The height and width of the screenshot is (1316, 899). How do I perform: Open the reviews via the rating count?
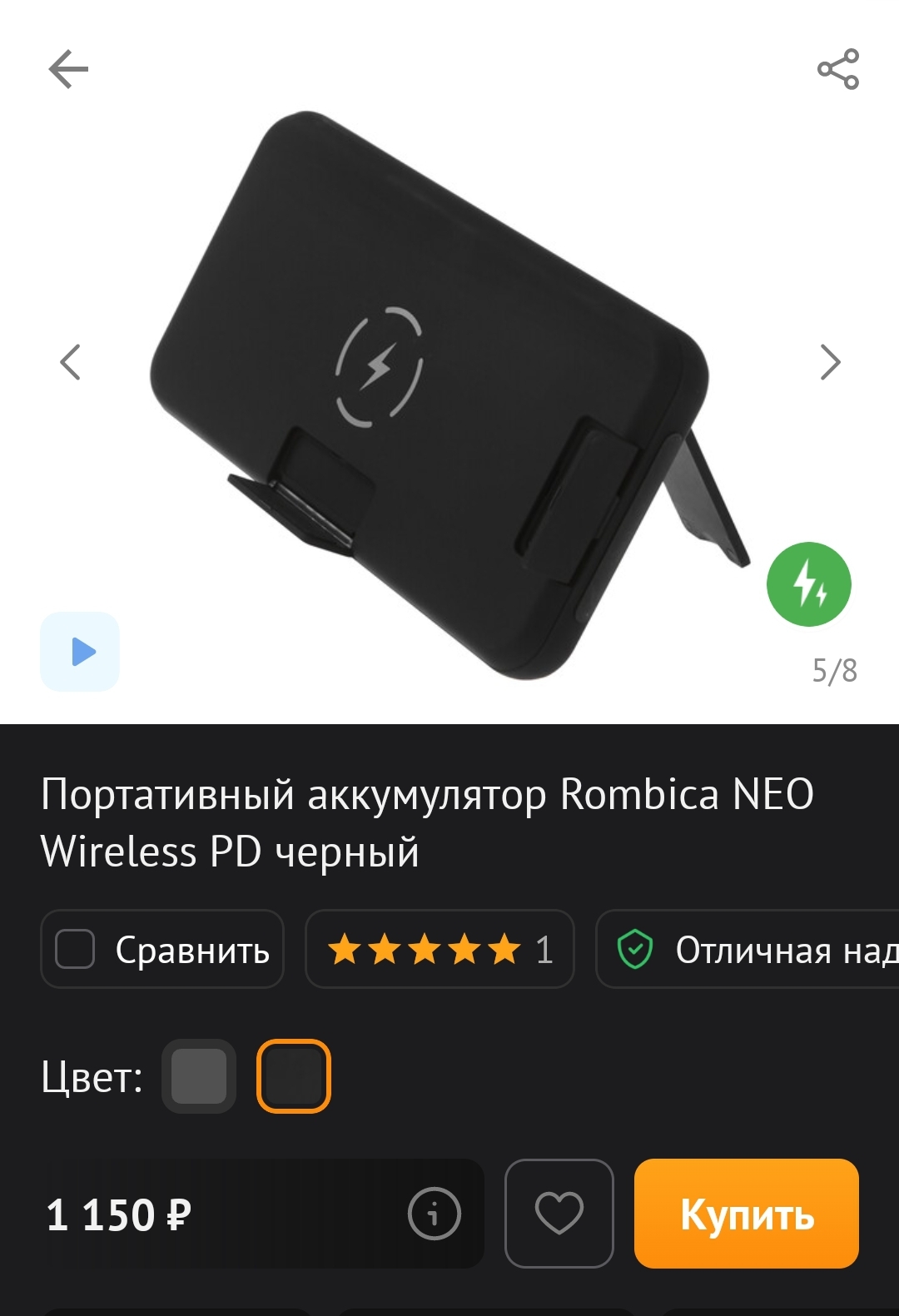(543, 949)
